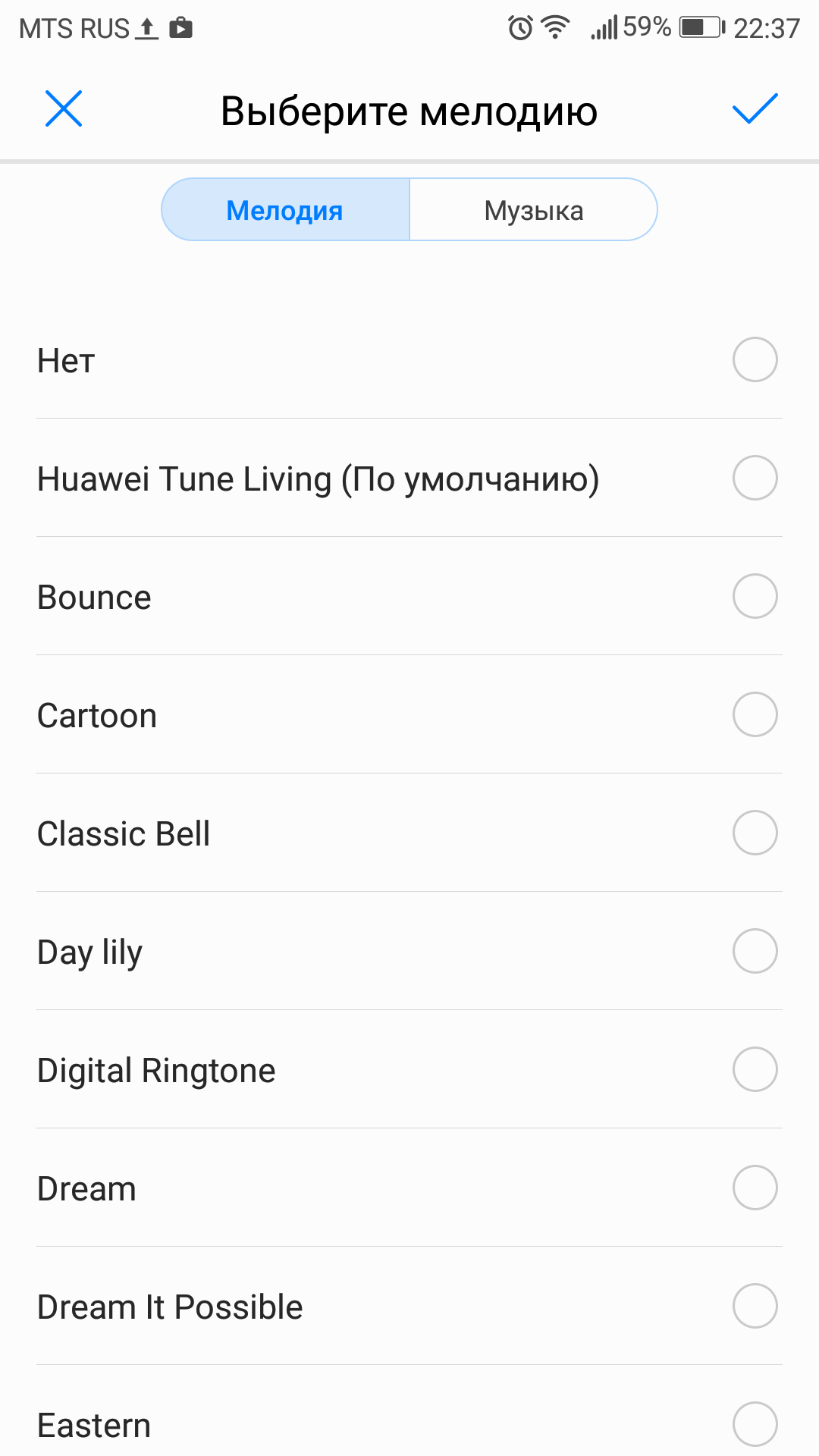Choose the Нет option
Image resolution: width=819 pixels, height=1456 pixels.
(409, 359)
